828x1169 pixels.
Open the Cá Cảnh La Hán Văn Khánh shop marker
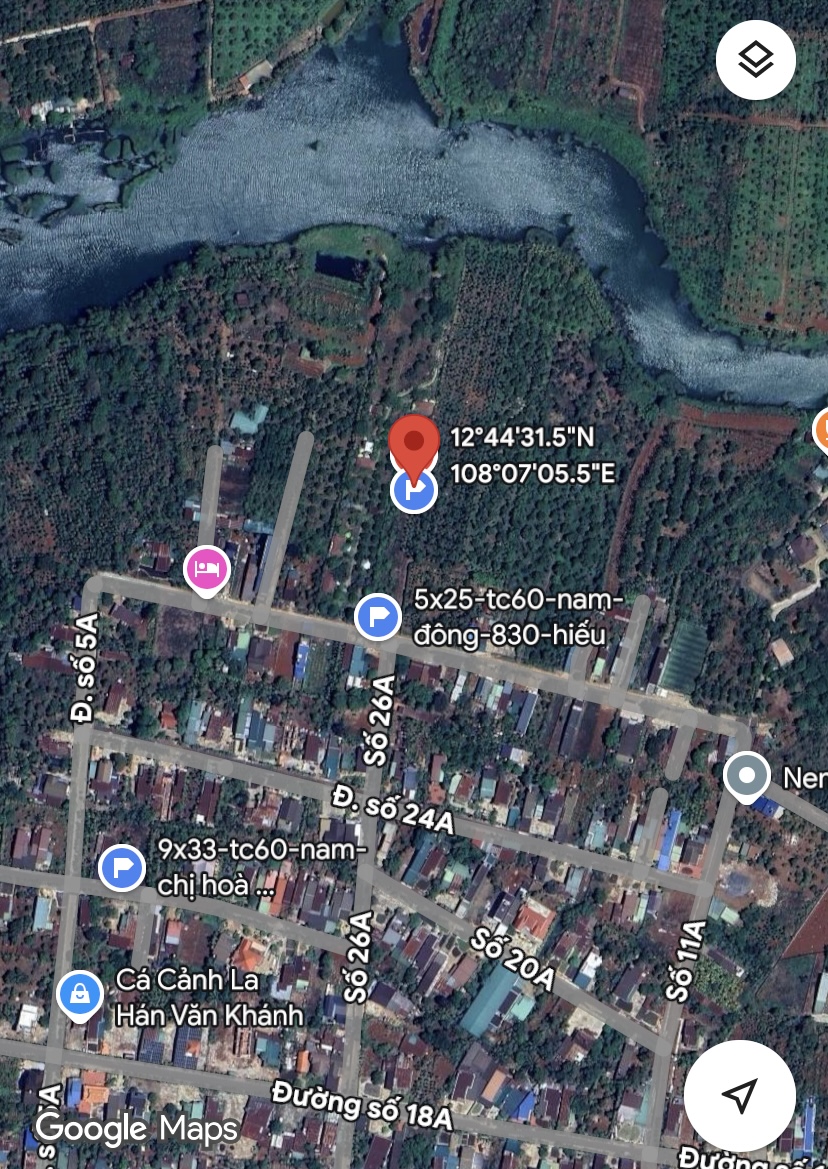point(79,993)
